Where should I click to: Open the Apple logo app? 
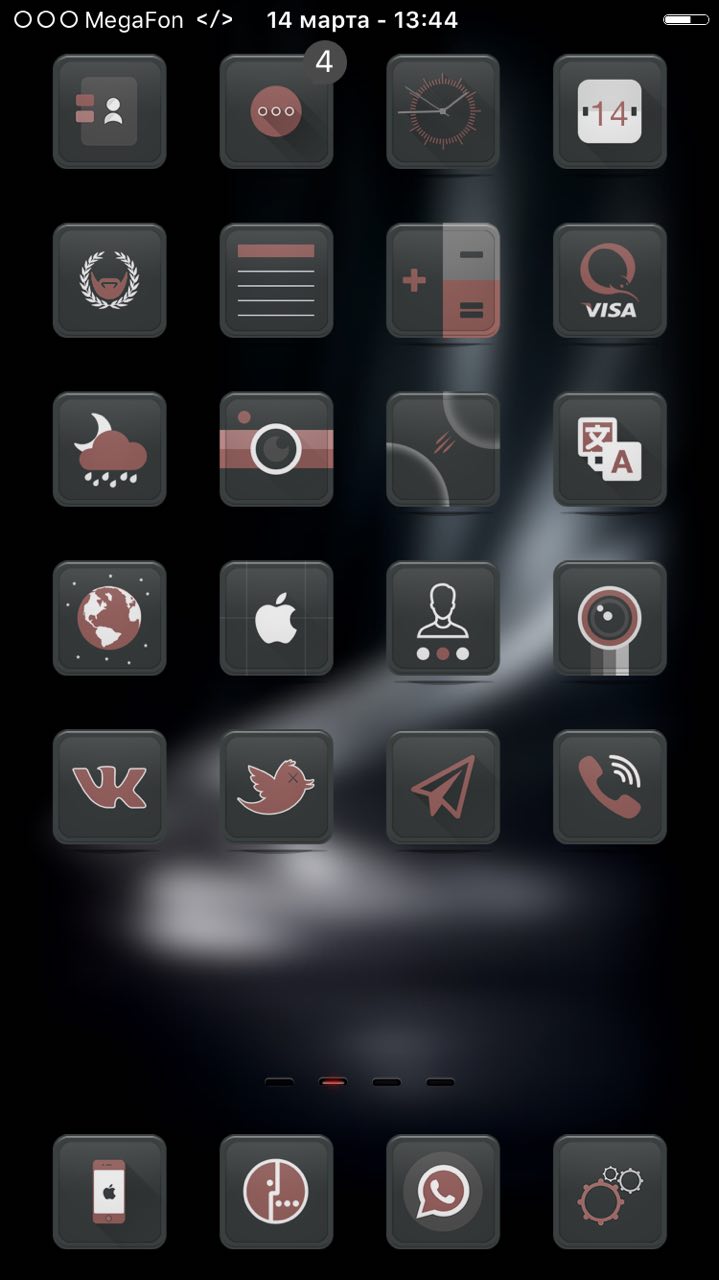tap(276, 619)
